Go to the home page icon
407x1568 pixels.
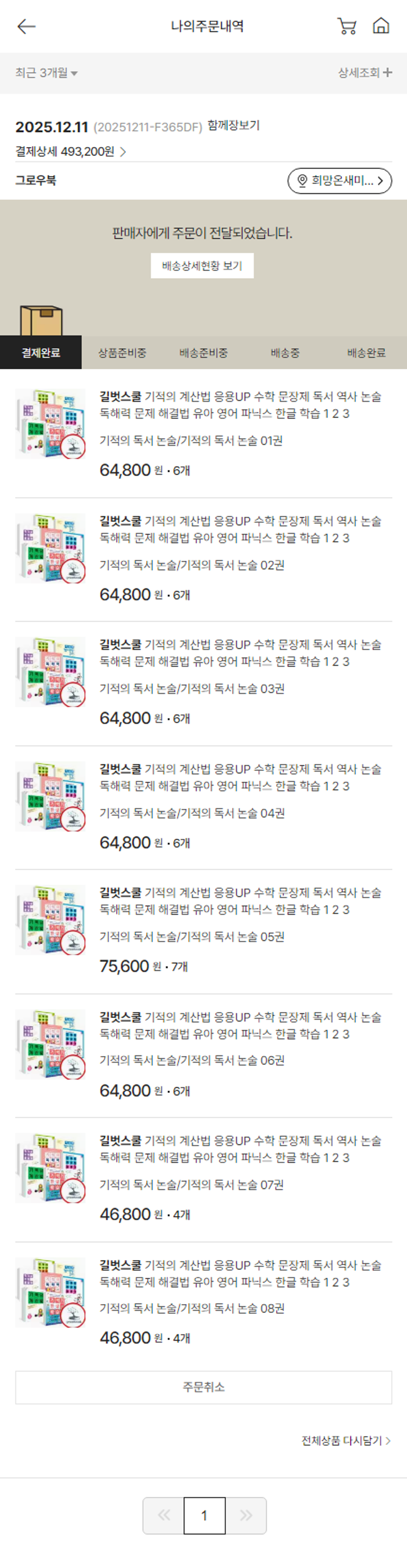pyautogui.click(x=381, y=26)
